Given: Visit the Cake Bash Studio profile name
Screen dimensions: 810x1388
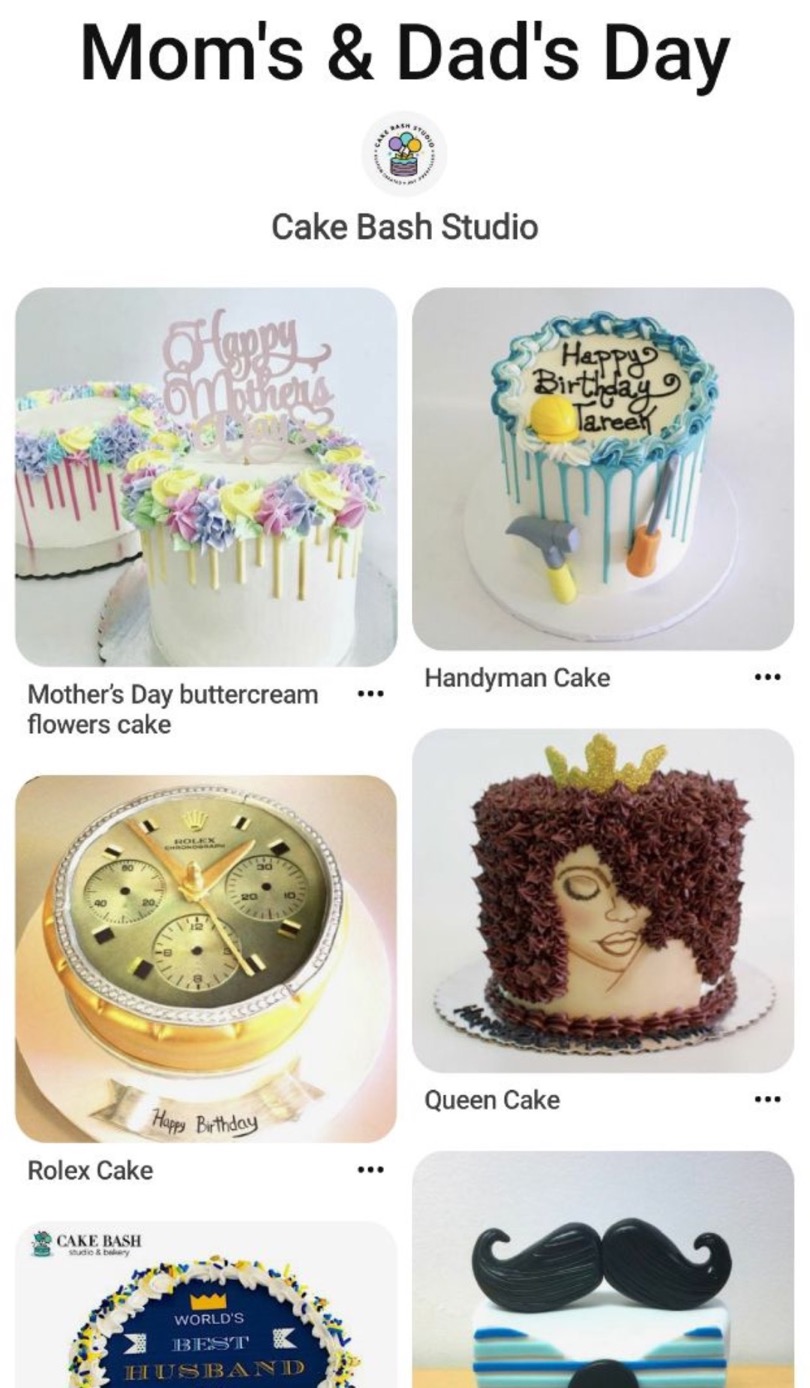Looking at the screenshot, I should (404, 227).
